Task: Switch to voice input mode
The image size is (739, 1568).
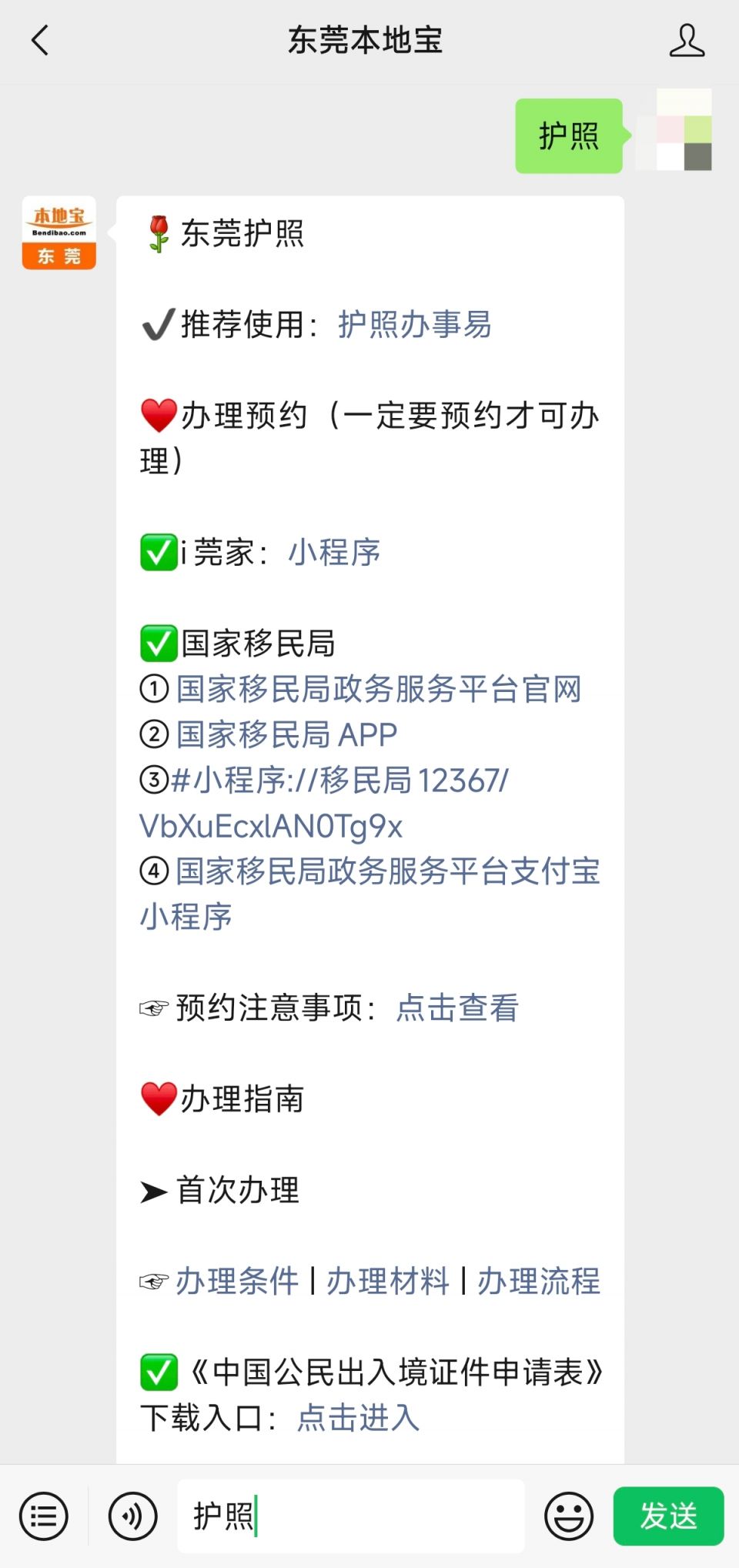Action: [133, 1516]
